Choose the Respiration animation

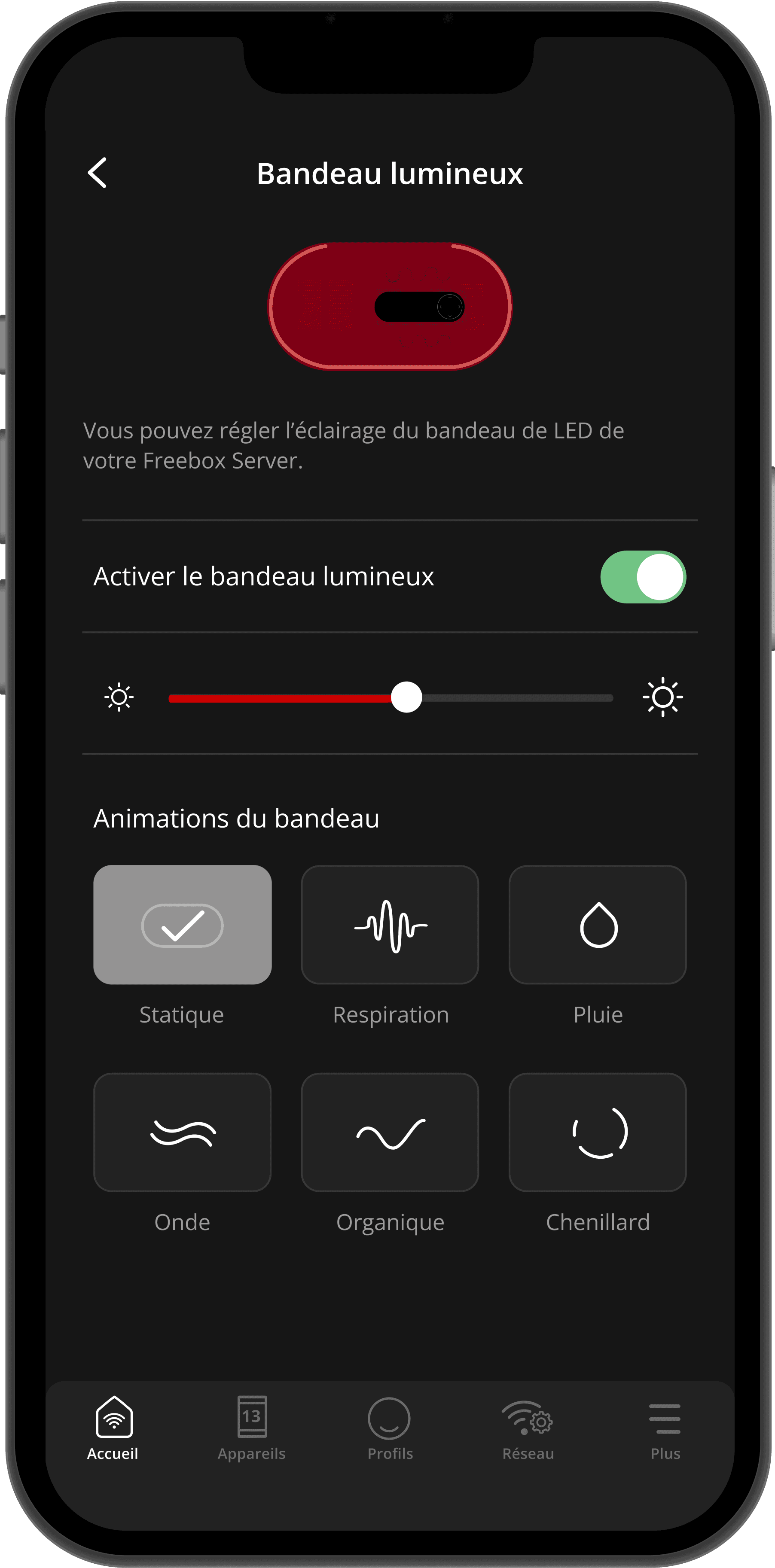[x=390, y=925]
